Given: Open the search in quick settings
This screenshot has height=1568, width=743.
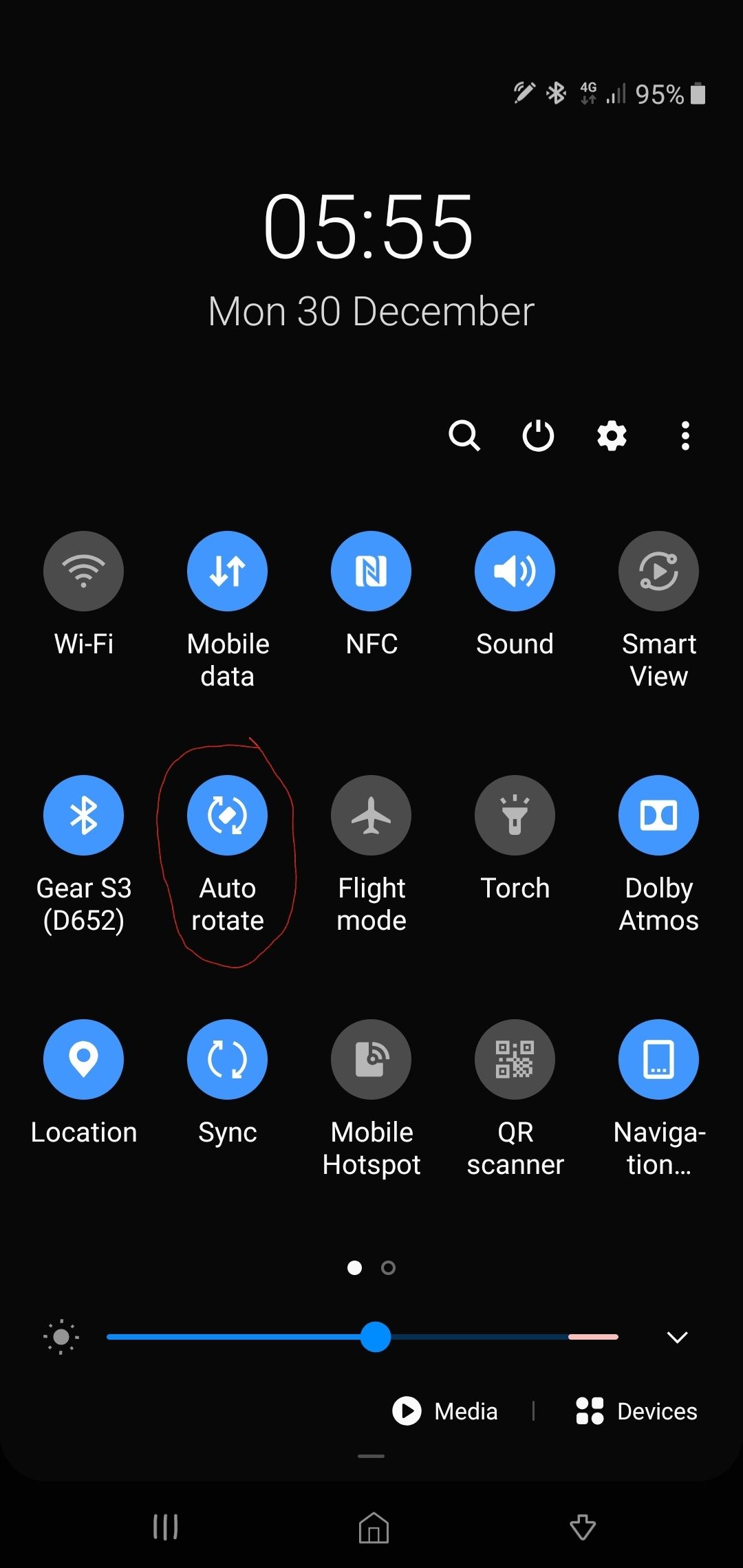Looking at the screenshot, I should pyautogui.click(x=465, y=436).
